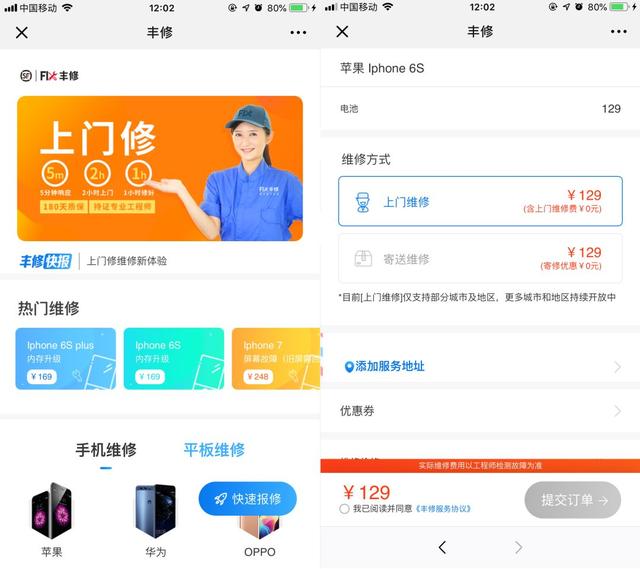
Task: Open the 《丰修服务协议》 link
Action: (x=443, y=509)
